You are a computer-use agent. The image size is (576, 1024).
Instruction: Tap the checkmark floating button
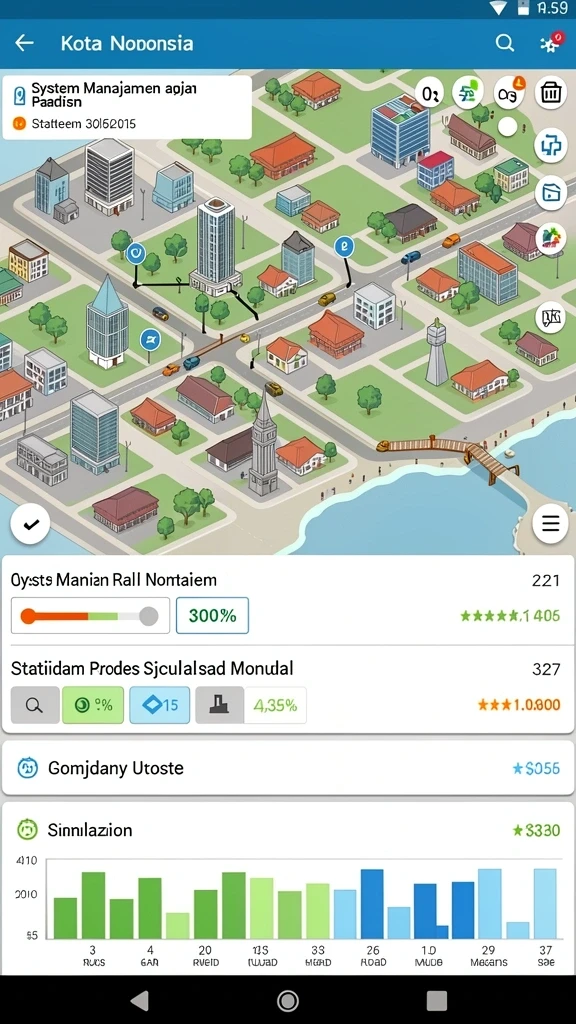coord(31,524)
